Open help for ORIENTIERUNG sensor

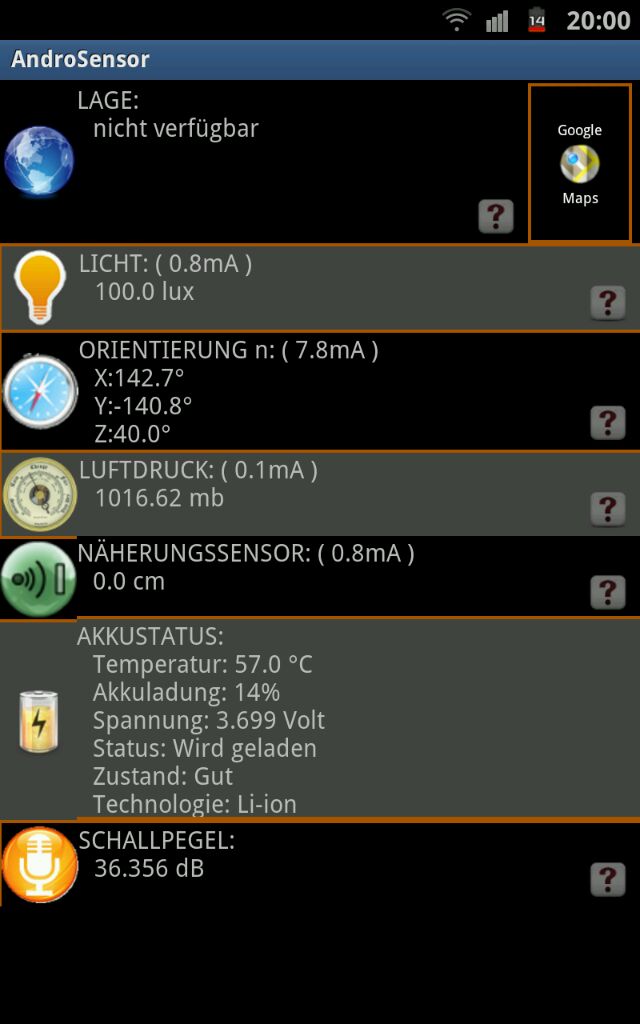point(607,423)
